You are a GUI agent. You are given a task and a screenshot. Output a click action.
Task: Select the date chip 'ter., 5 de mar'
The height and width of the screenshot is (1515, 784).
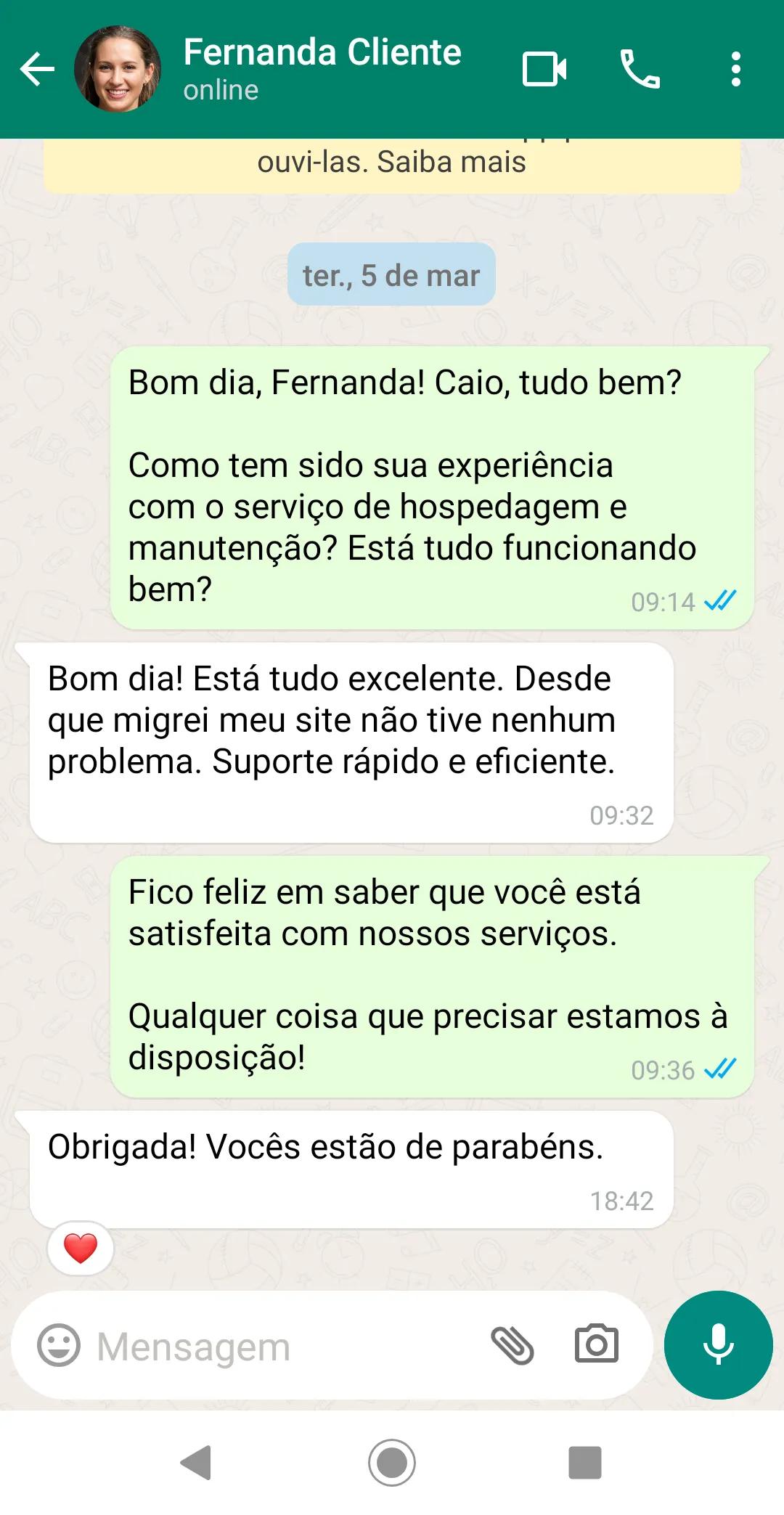point(391,274)
